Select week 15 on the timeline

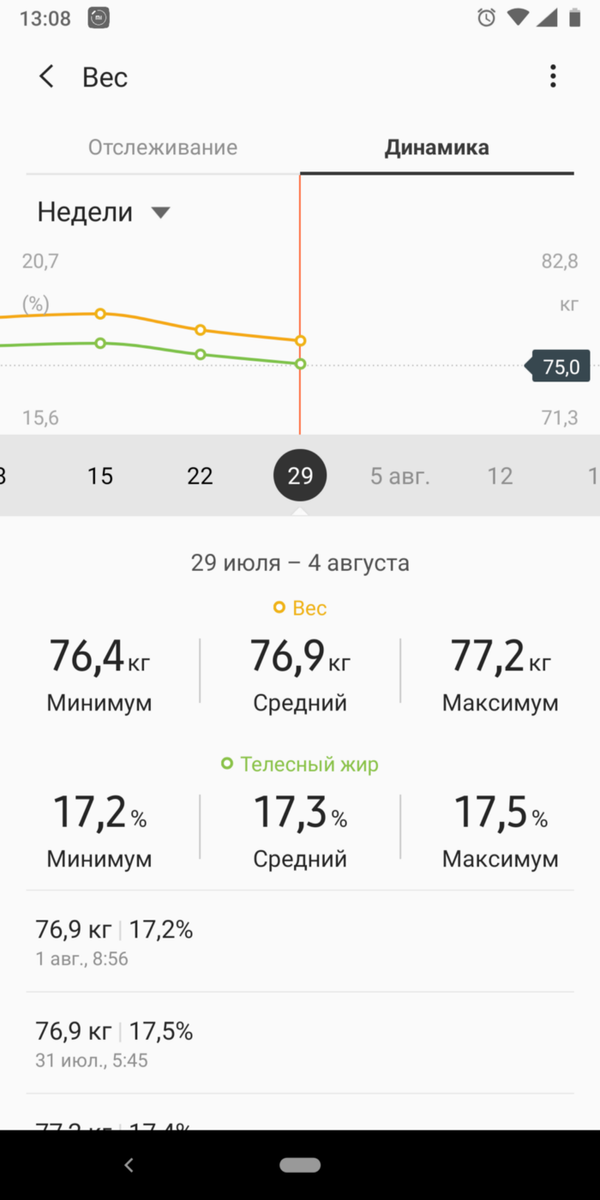coord(100,476)
